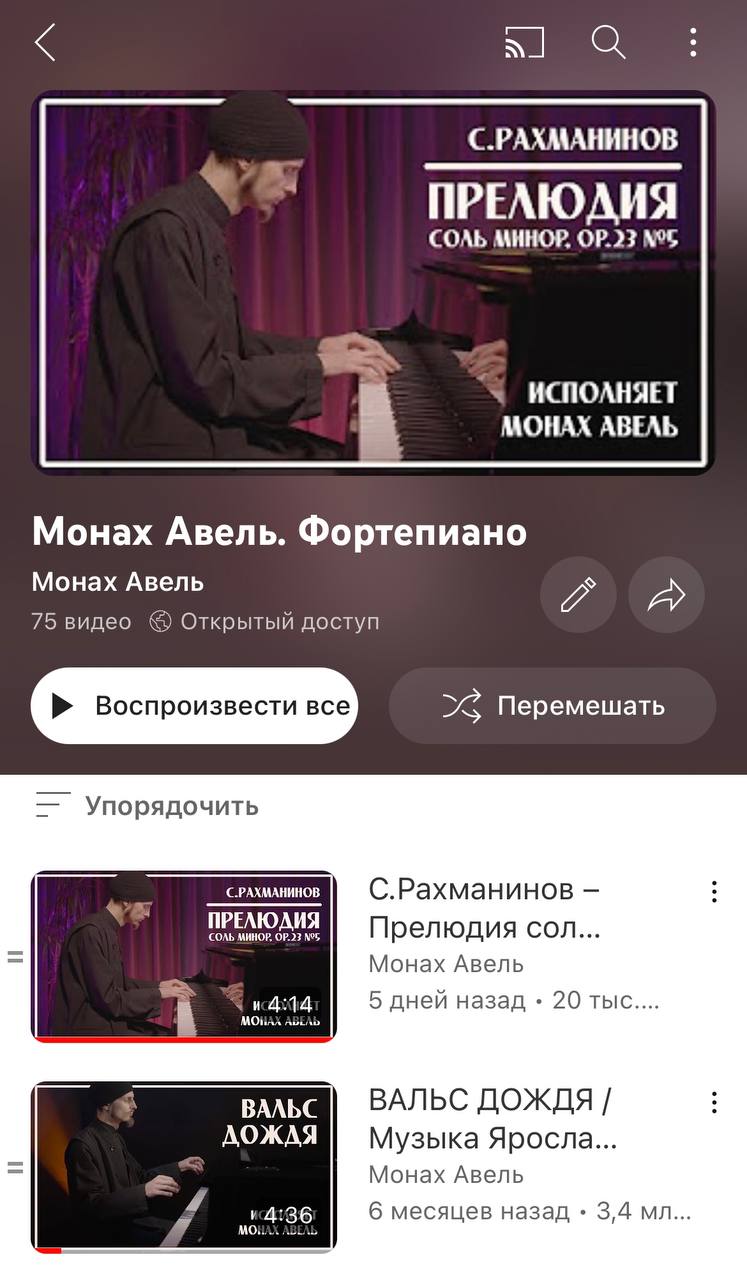Open the top overflow menu
Image resolution: width=747 pixels, height=1280 pixels.
[693, 43]
